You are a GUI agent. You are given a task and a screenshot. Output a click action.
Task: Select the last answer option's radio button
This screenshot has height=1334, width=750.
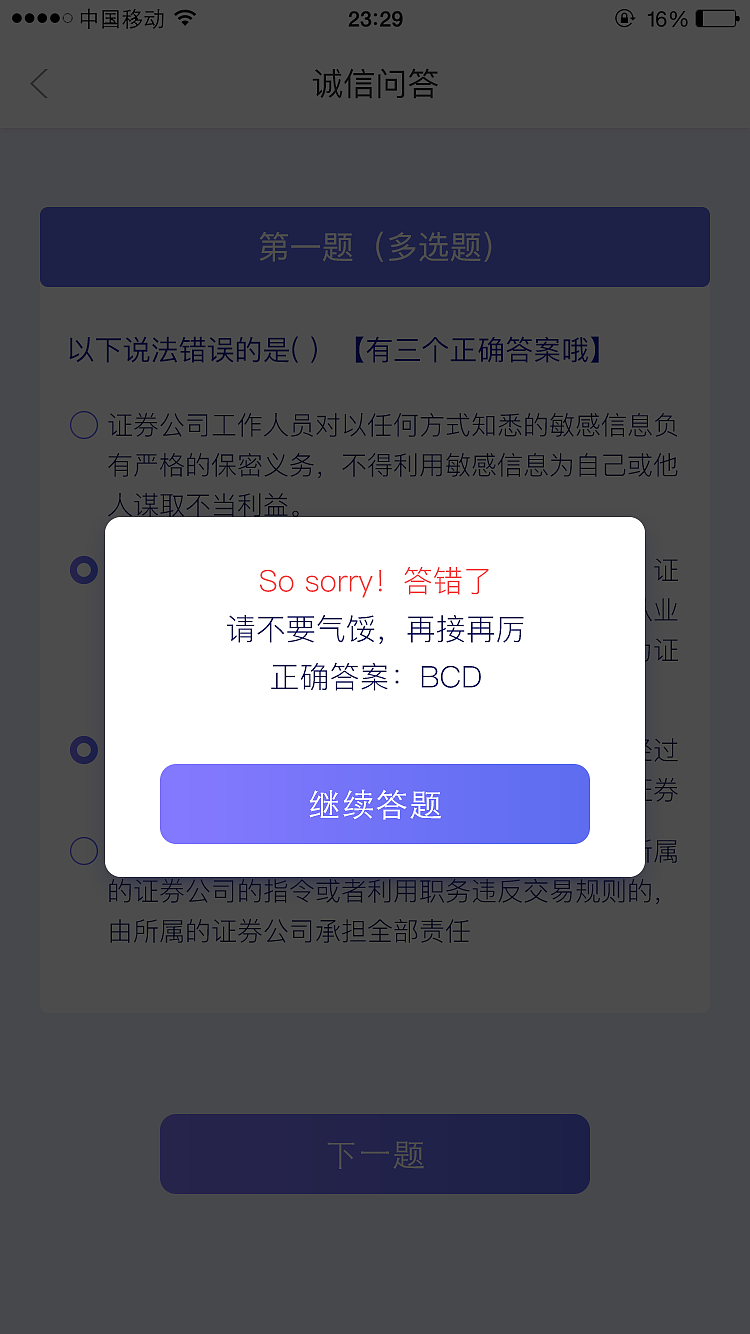(84, 851)
